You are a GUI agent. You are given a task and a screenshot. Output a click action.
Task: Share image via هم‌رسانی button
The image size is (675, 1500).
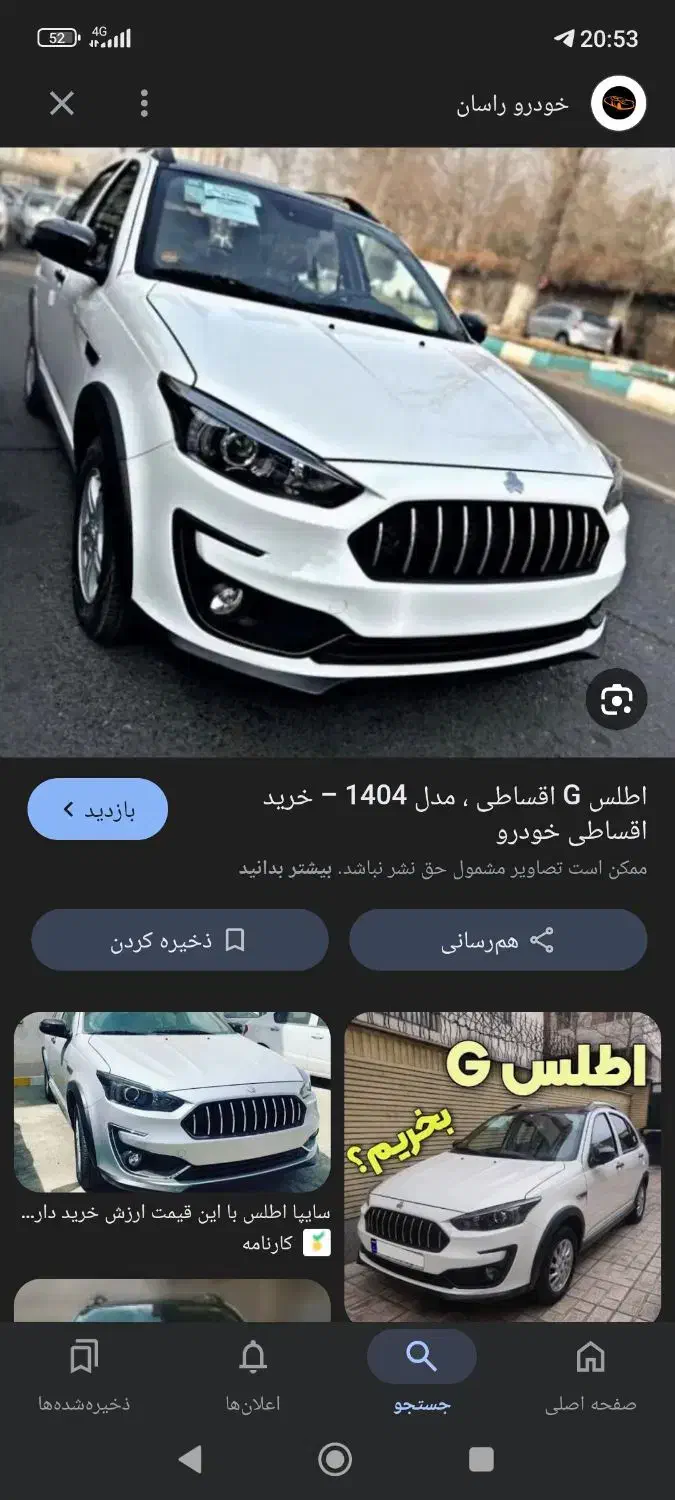[x=498, y=940]
